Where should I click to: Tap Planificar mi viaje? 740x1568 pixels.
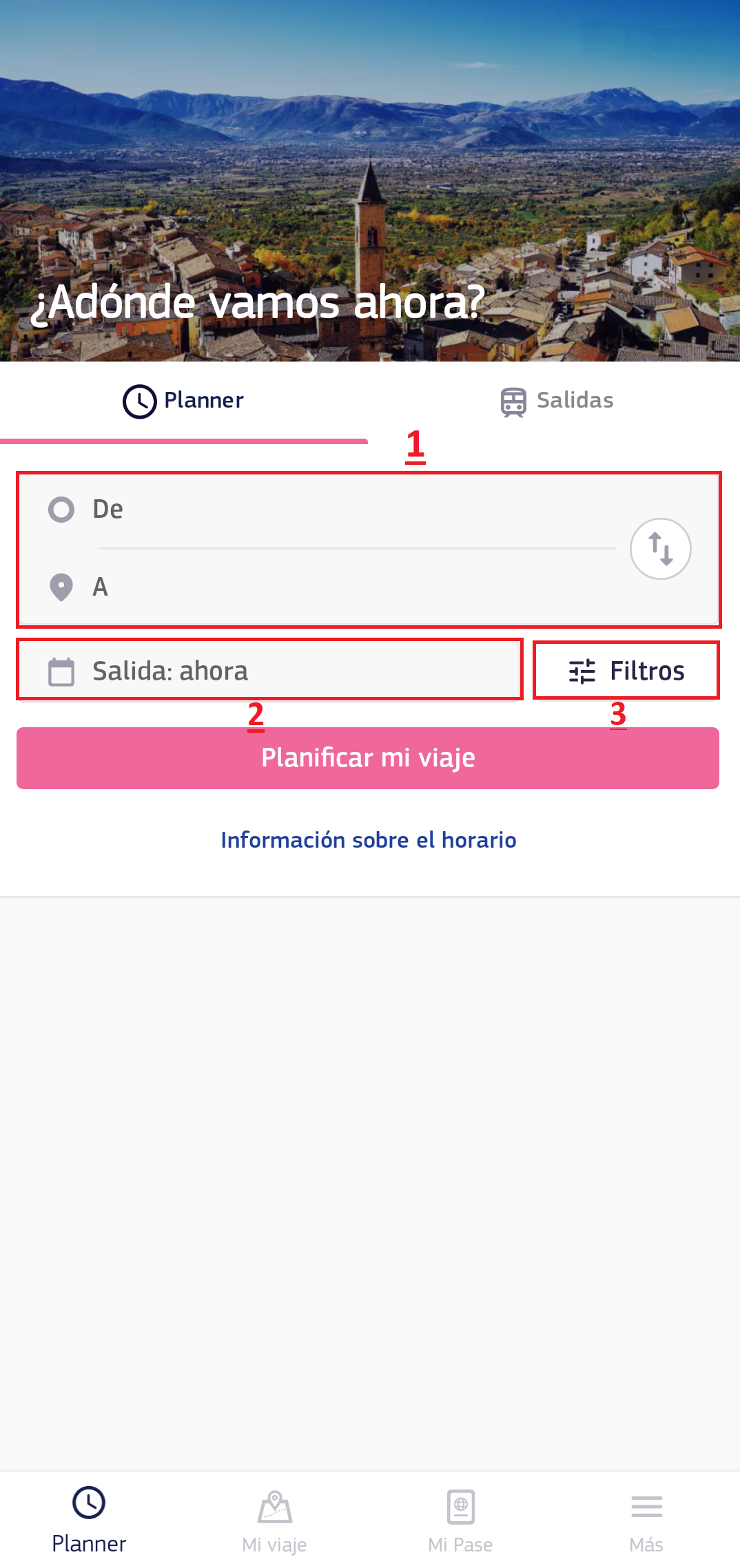368,757
